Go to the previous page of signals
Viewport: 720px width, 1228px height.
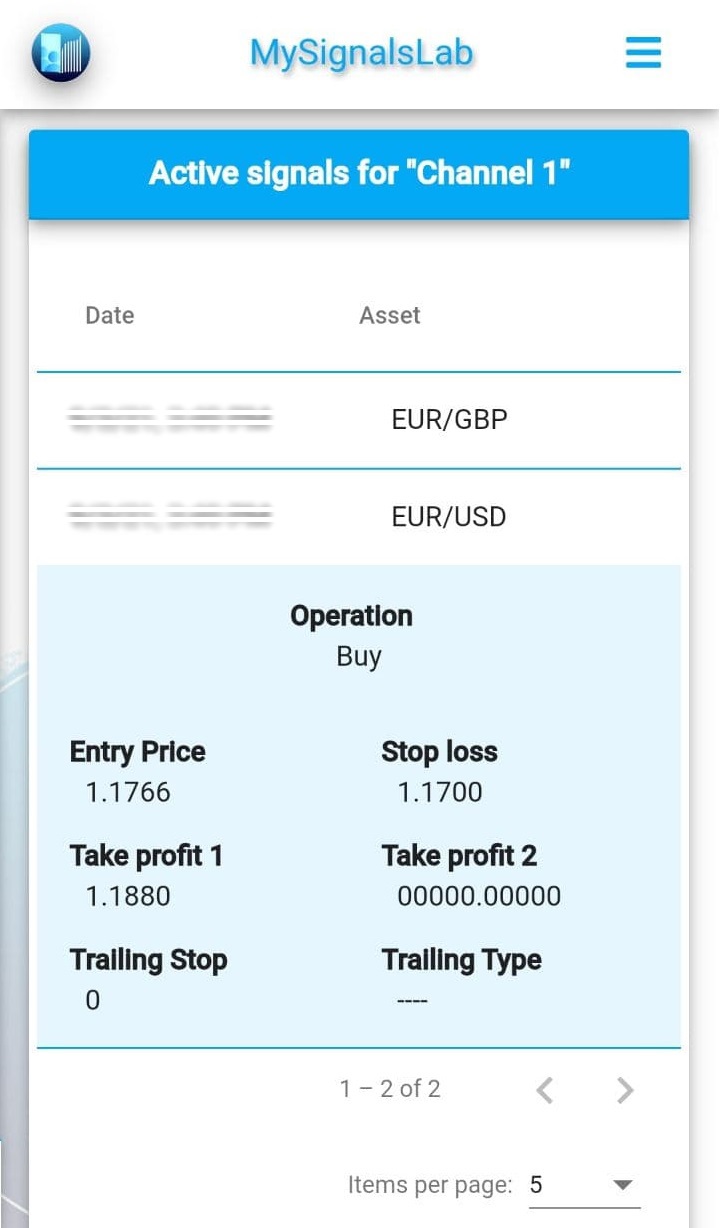[x=545, y=1089]
